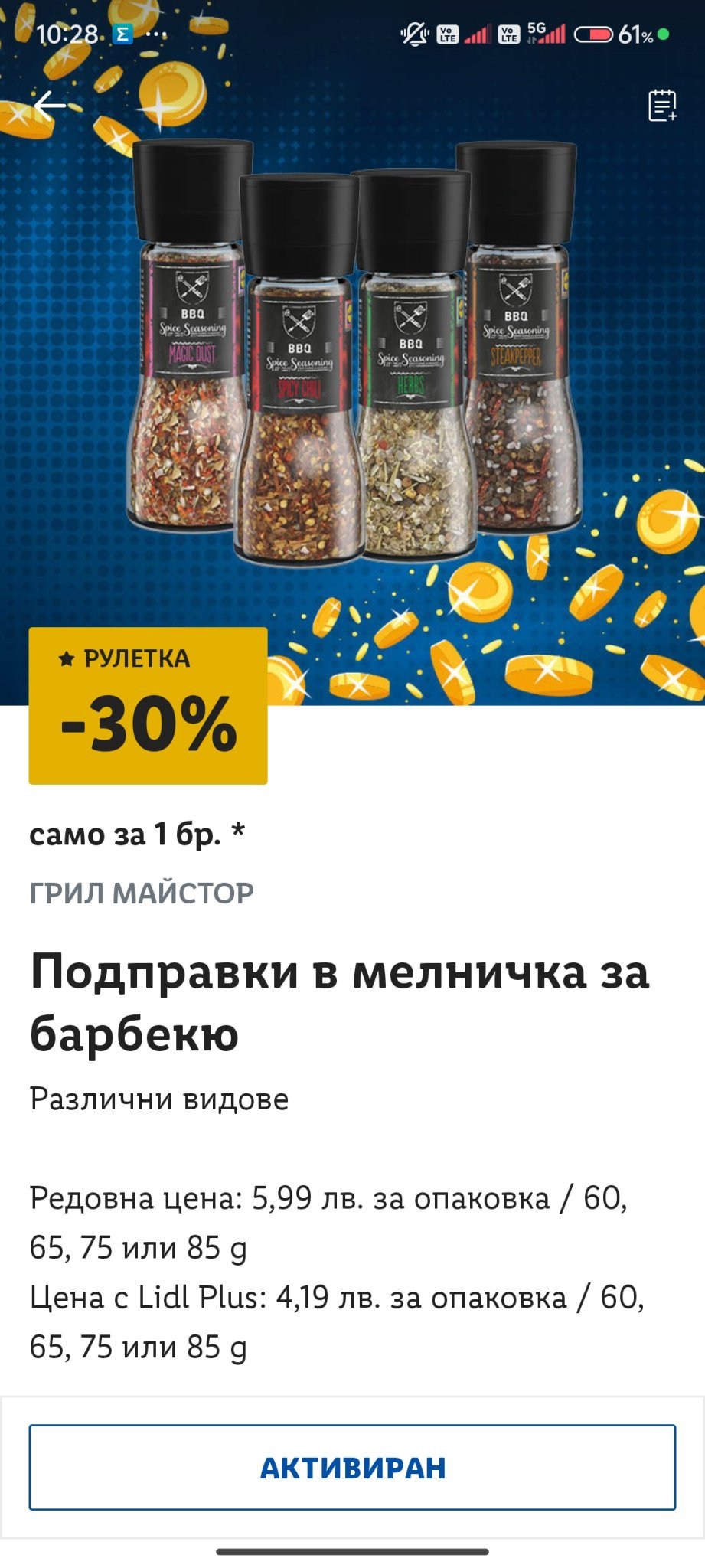Add coupon item to shopping list
Viewport: 705px width, 1568px height.
click(x=661, y=106)
